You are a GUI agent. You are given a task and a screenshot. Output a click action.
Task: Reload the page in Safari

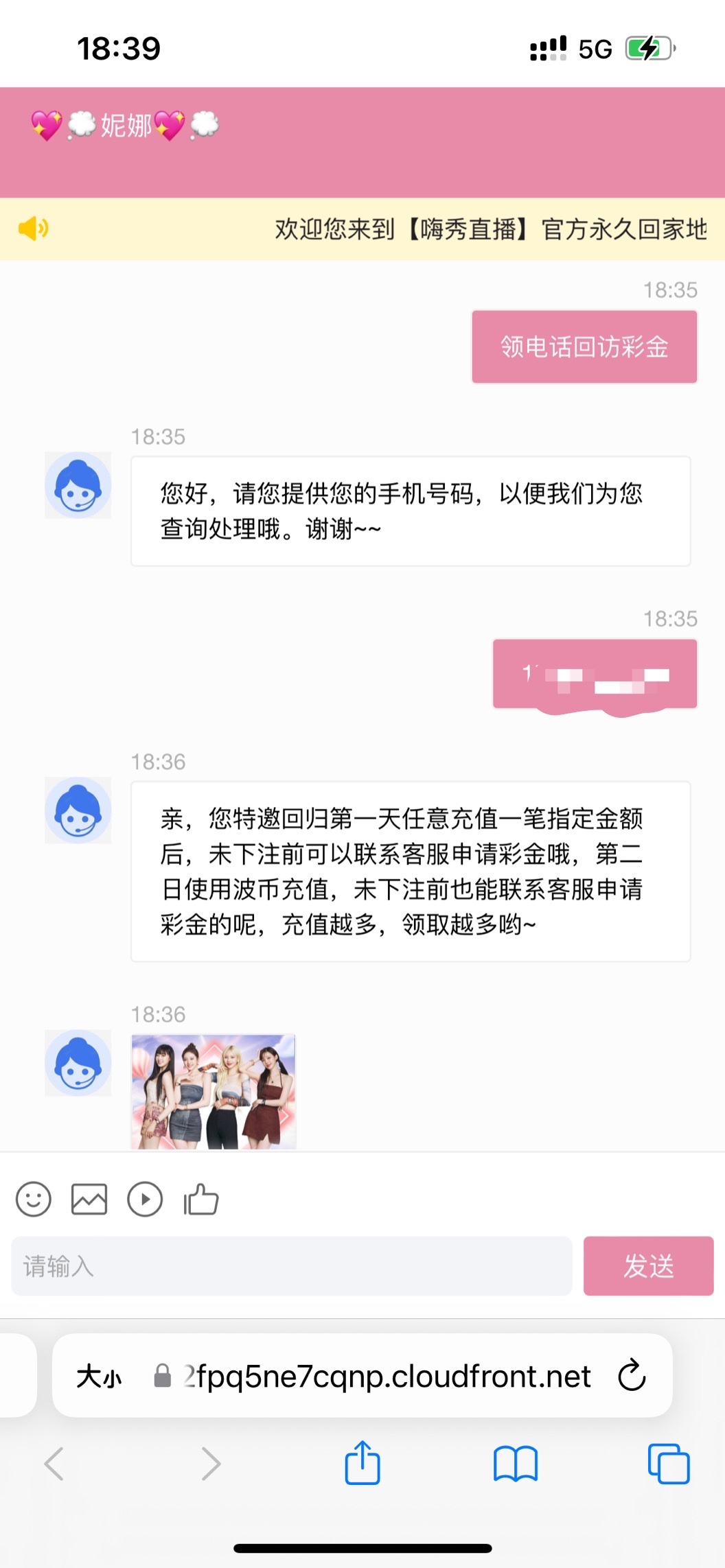[632, 1376]
